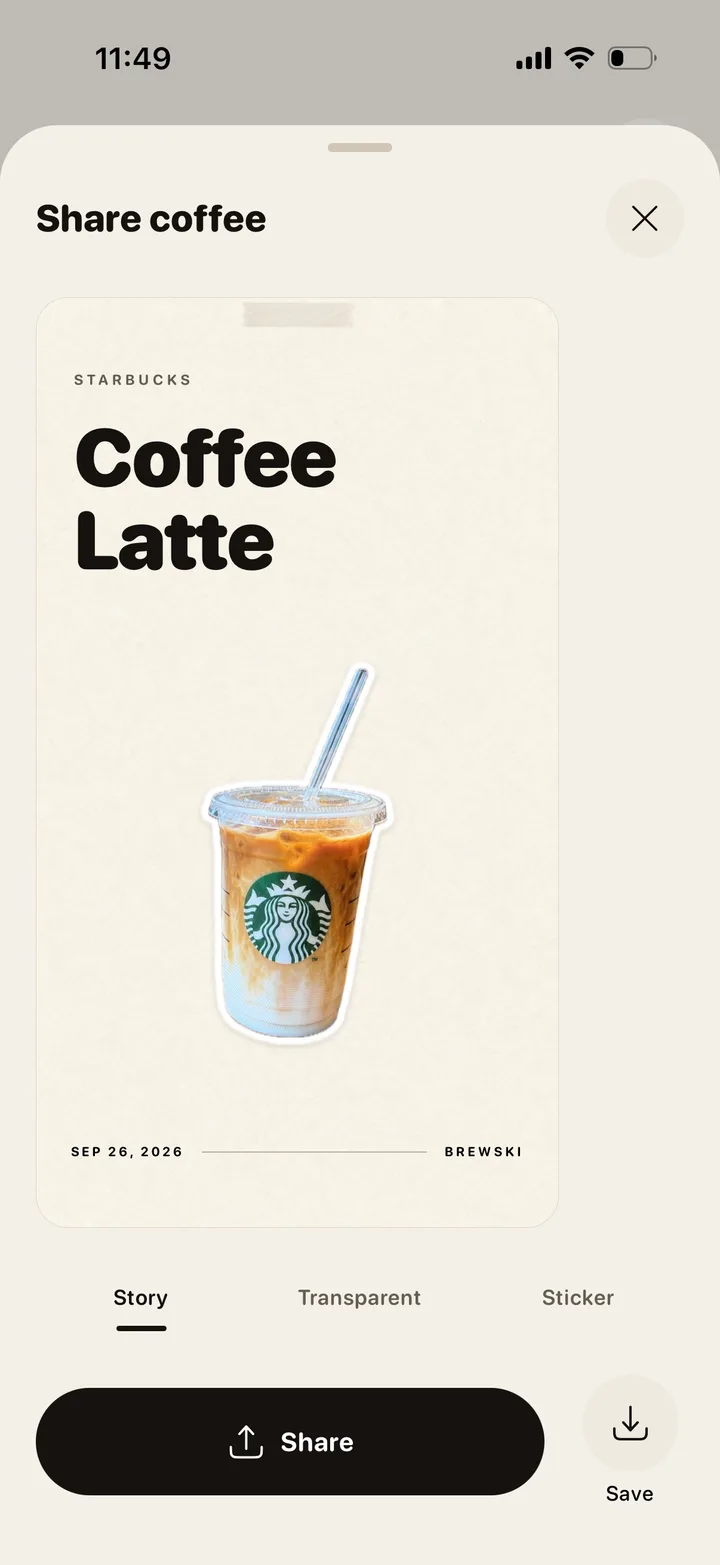Select the Story format tab
720x1565 pixels.
tap(140, 1298)
